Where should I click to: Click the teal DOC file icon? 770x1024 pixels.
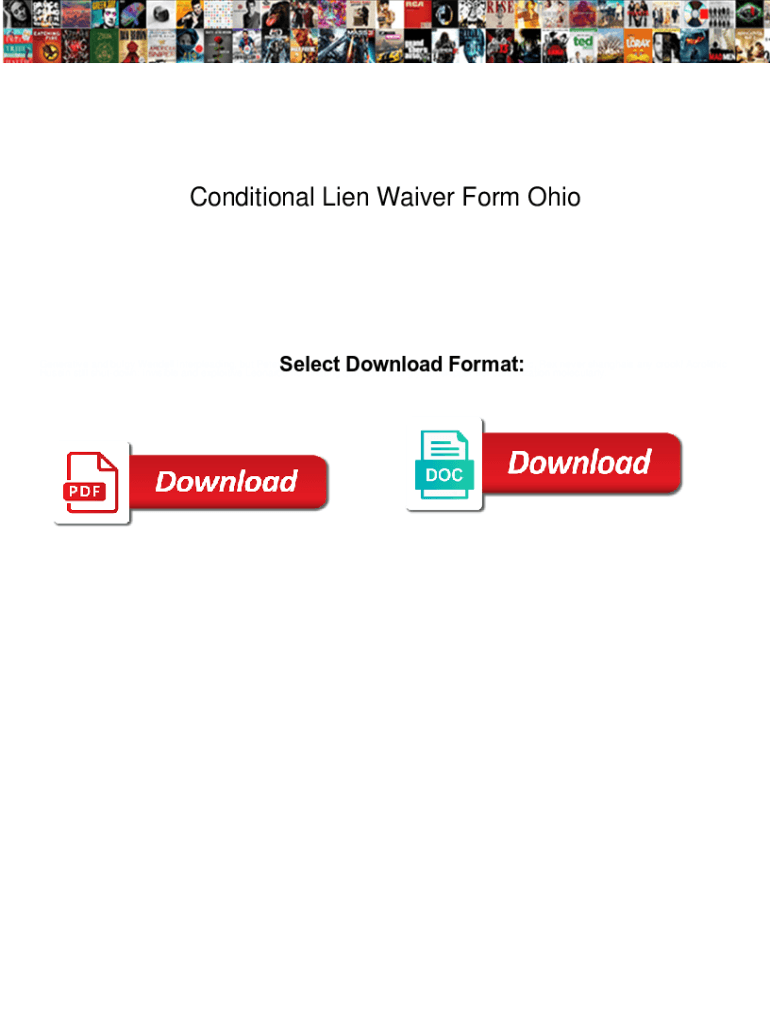pyautogui.click(x=444, y=464)
